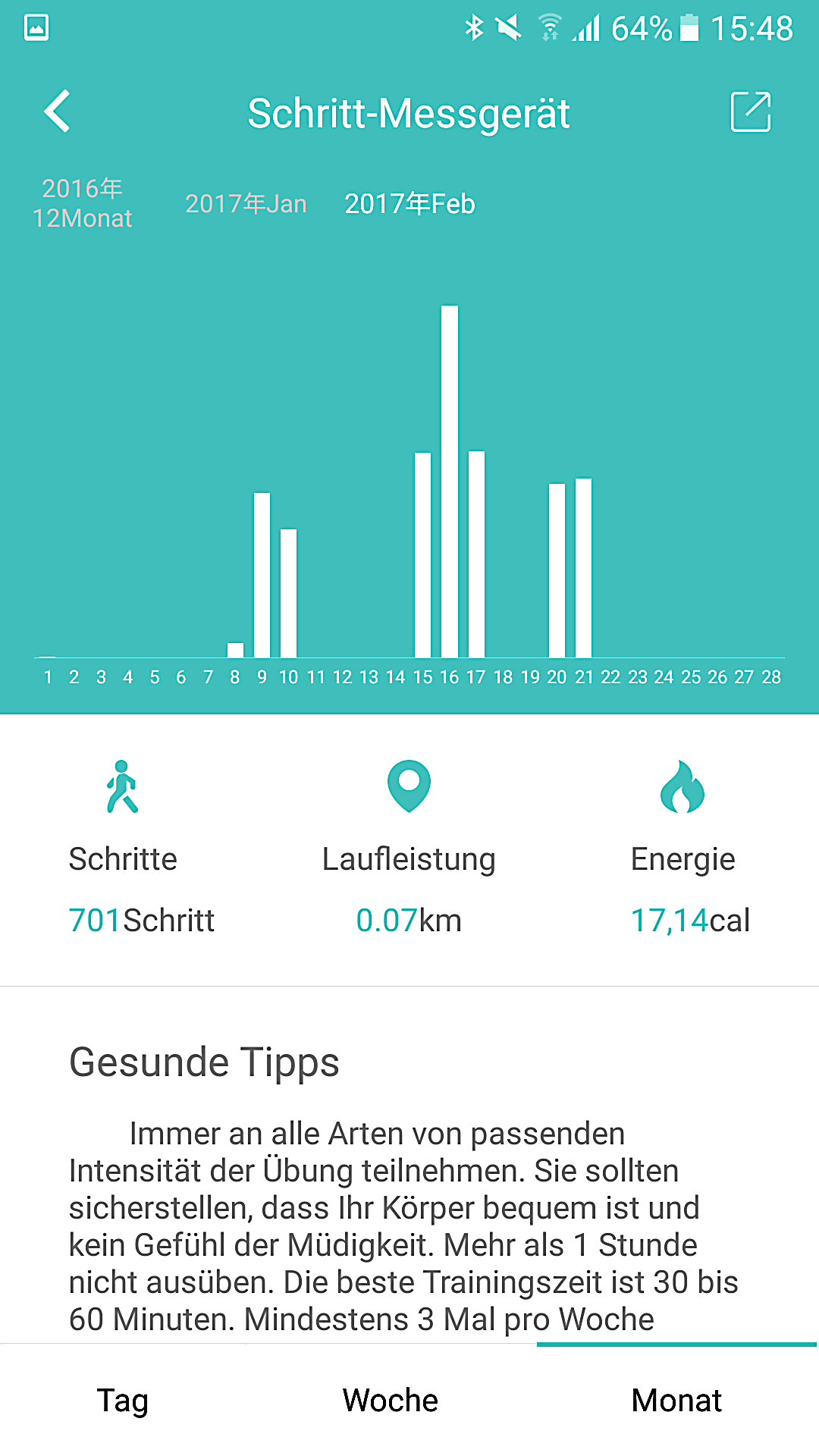Switch to the Tag view
This screenshot has height=1456, width=819.
(123, 1400)
